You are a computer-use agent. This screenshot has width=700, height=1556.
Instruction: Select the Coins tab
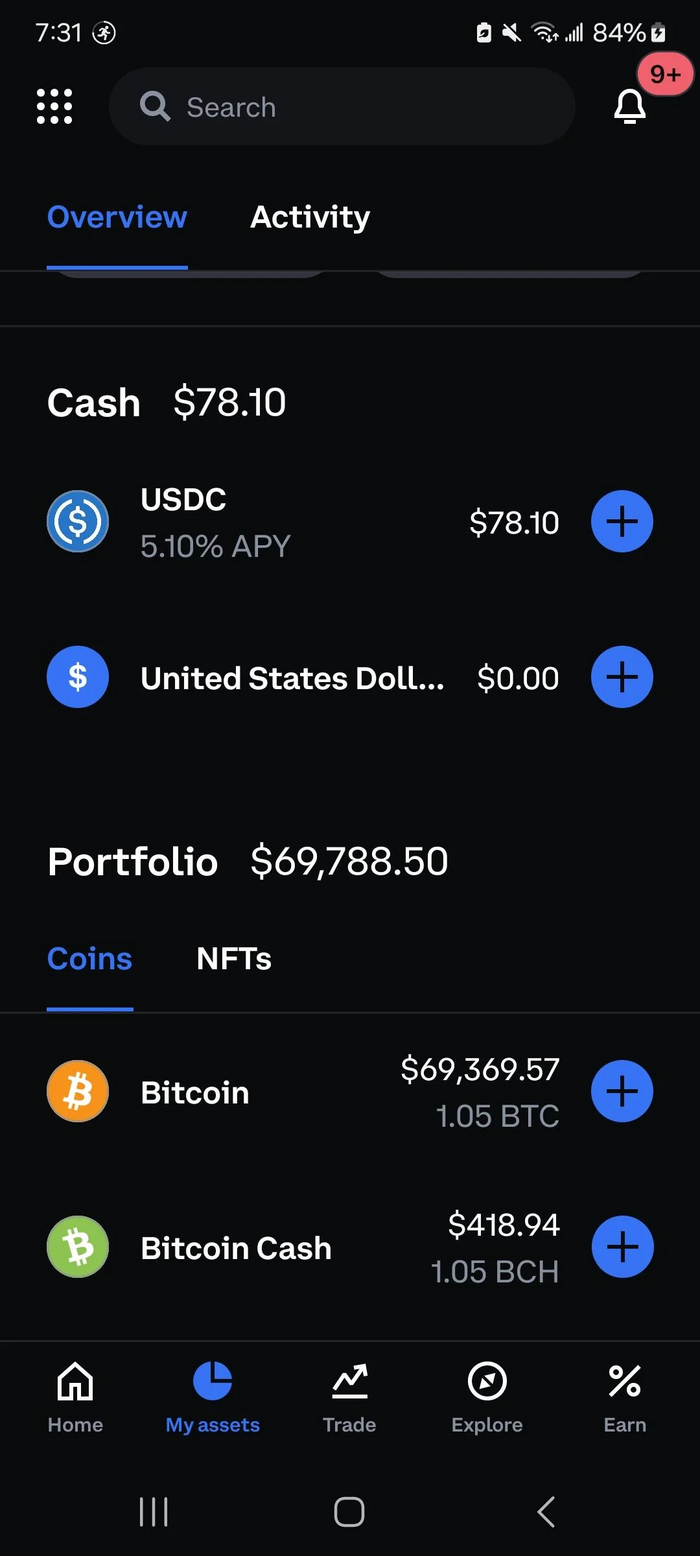pos(90,959)
